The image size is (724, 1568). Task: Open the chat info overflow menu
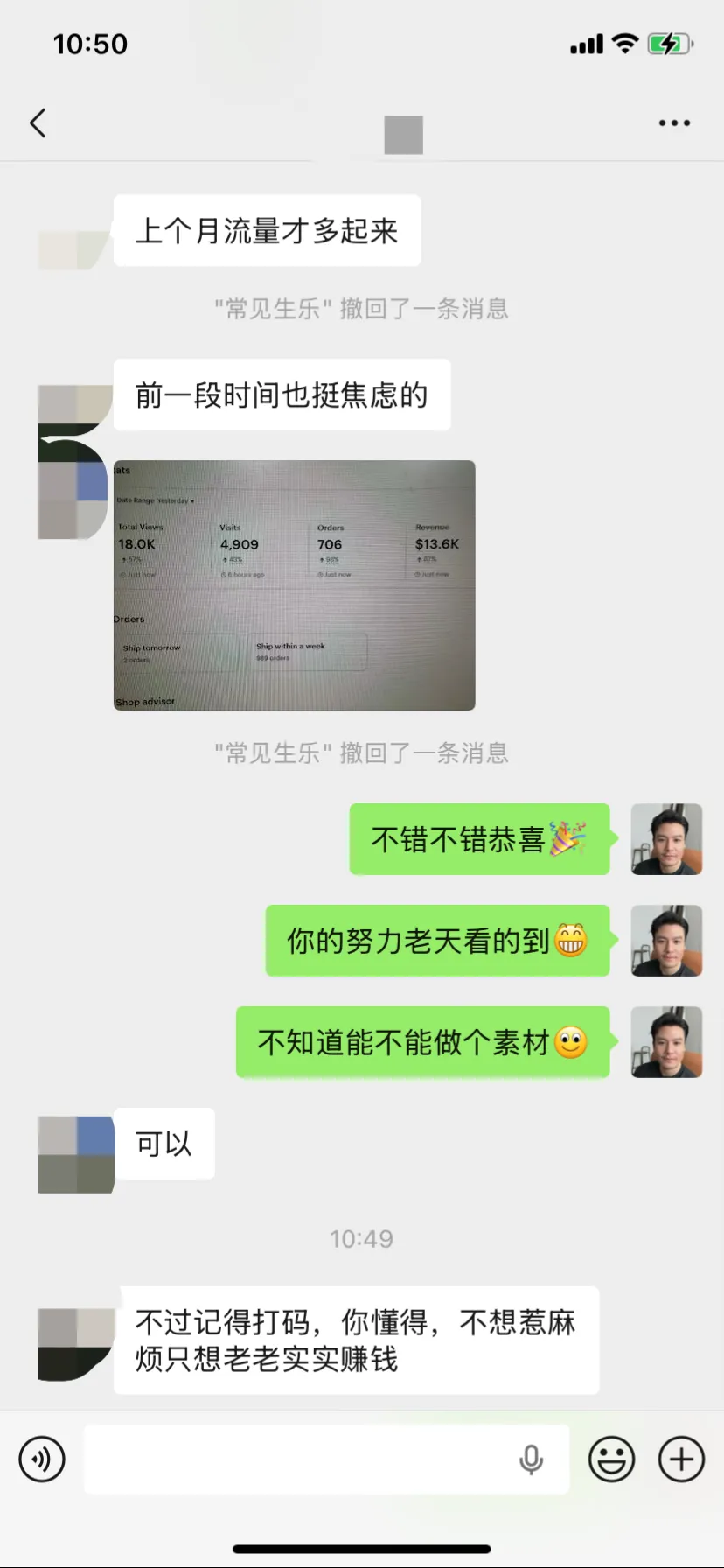(674, 123)
